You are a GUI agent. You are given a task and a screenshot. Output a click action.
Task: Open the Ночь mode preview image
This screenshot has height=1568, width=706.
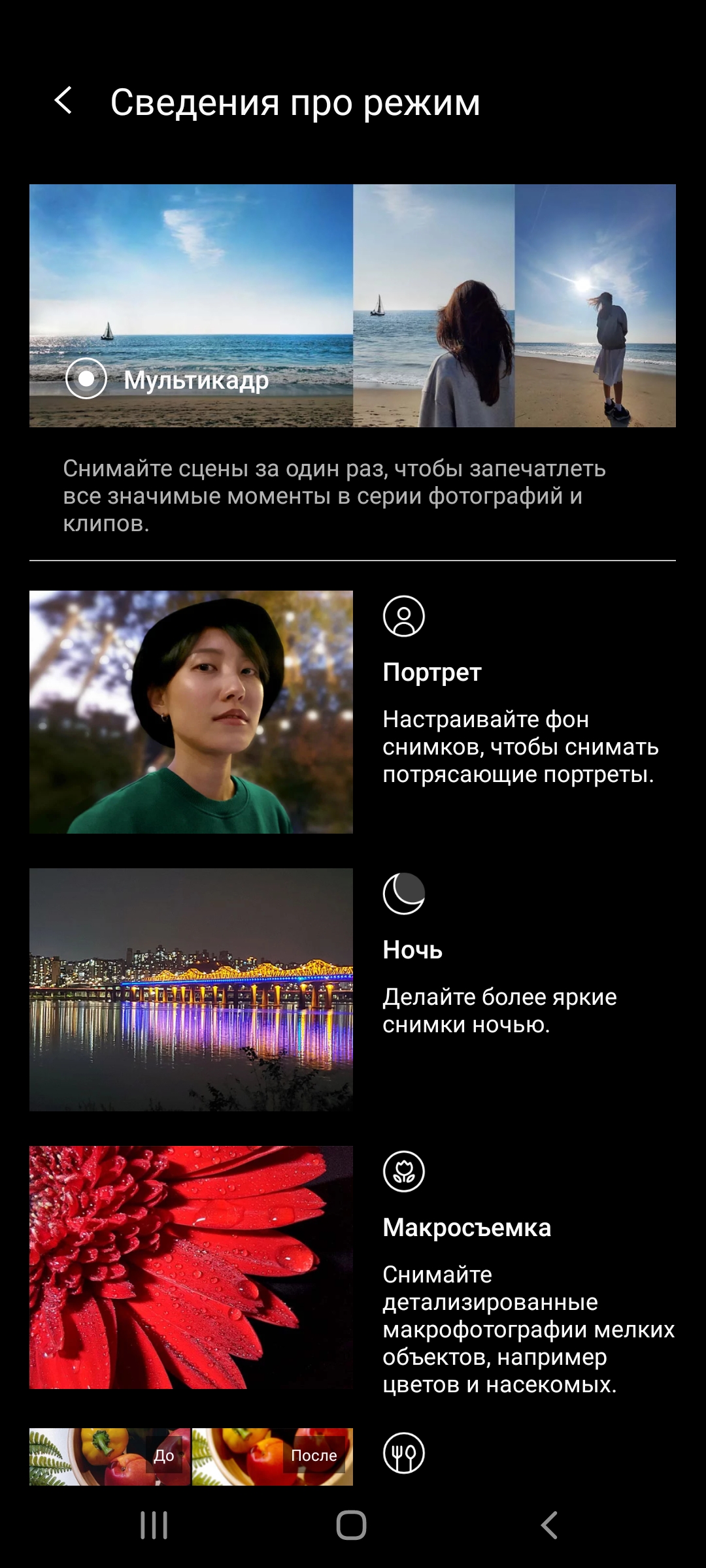(x=191, y=989)
